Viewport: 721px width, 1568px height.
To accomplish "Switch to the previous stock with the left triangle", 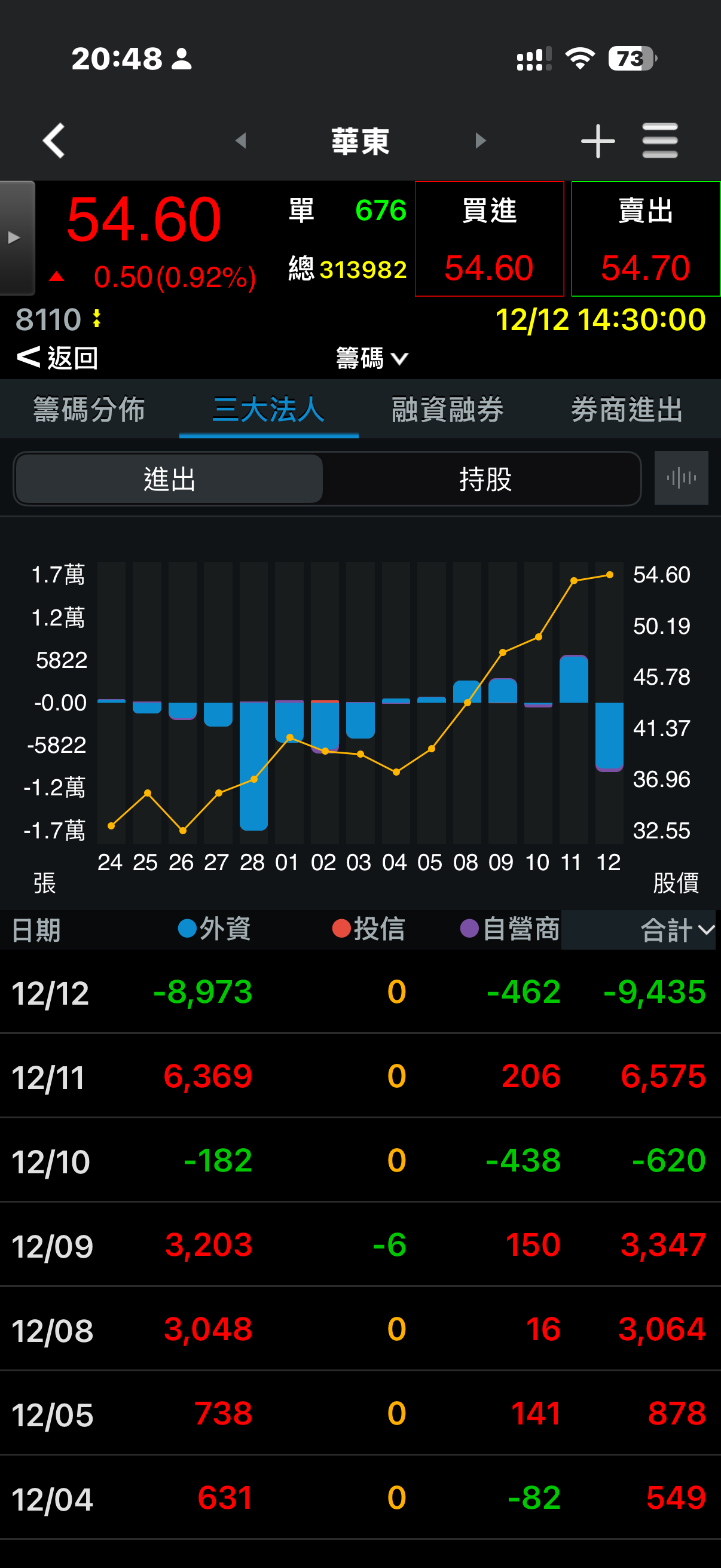I will 241,141.
